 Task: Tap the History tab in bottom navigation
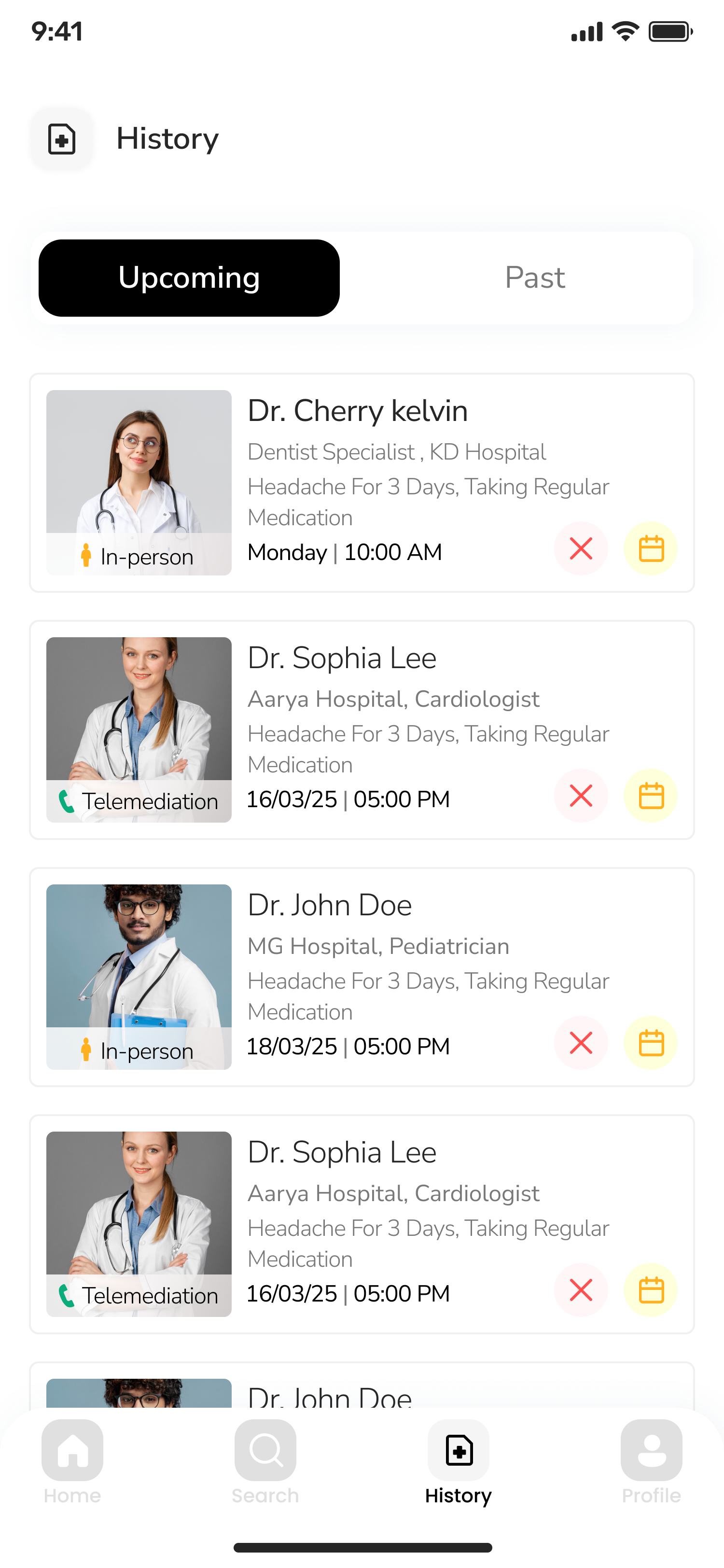pos(458,1461)
